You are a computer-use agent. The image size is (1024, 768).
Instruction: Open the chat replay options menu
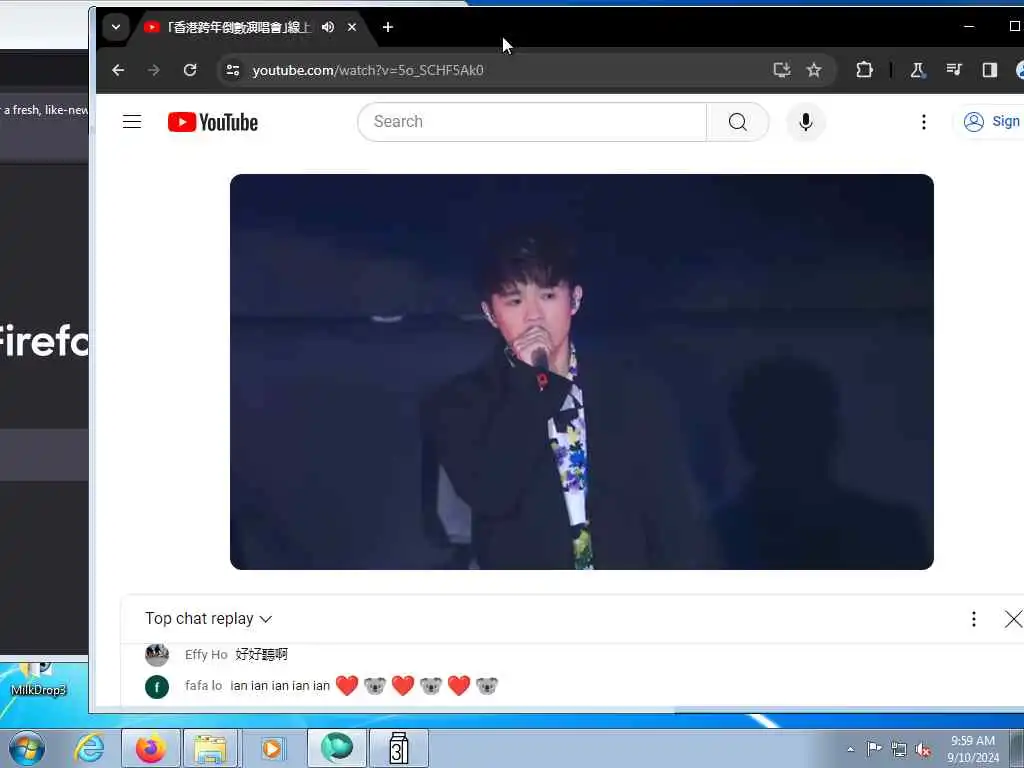(974, 619)
